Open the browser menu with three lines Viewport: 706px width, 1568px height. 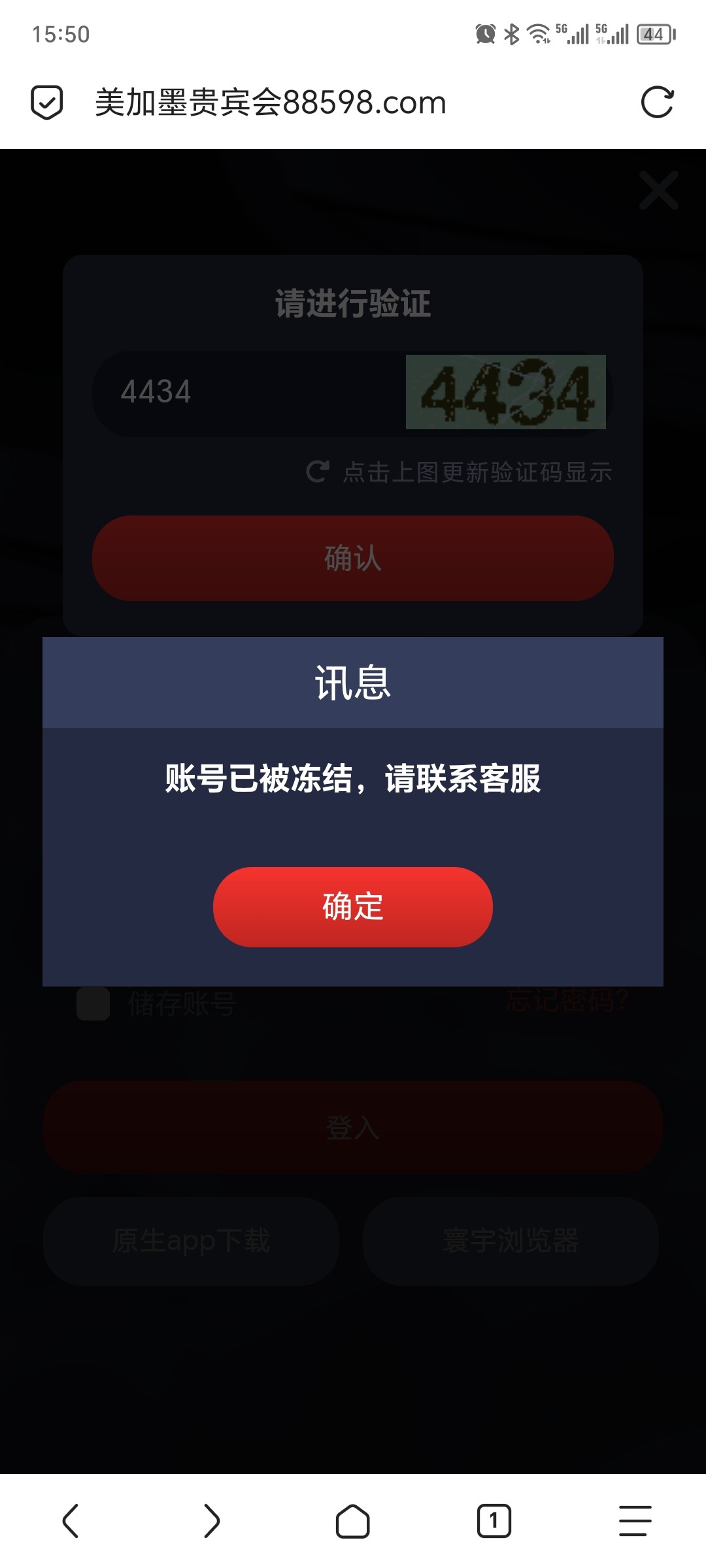coord(635,1521)
